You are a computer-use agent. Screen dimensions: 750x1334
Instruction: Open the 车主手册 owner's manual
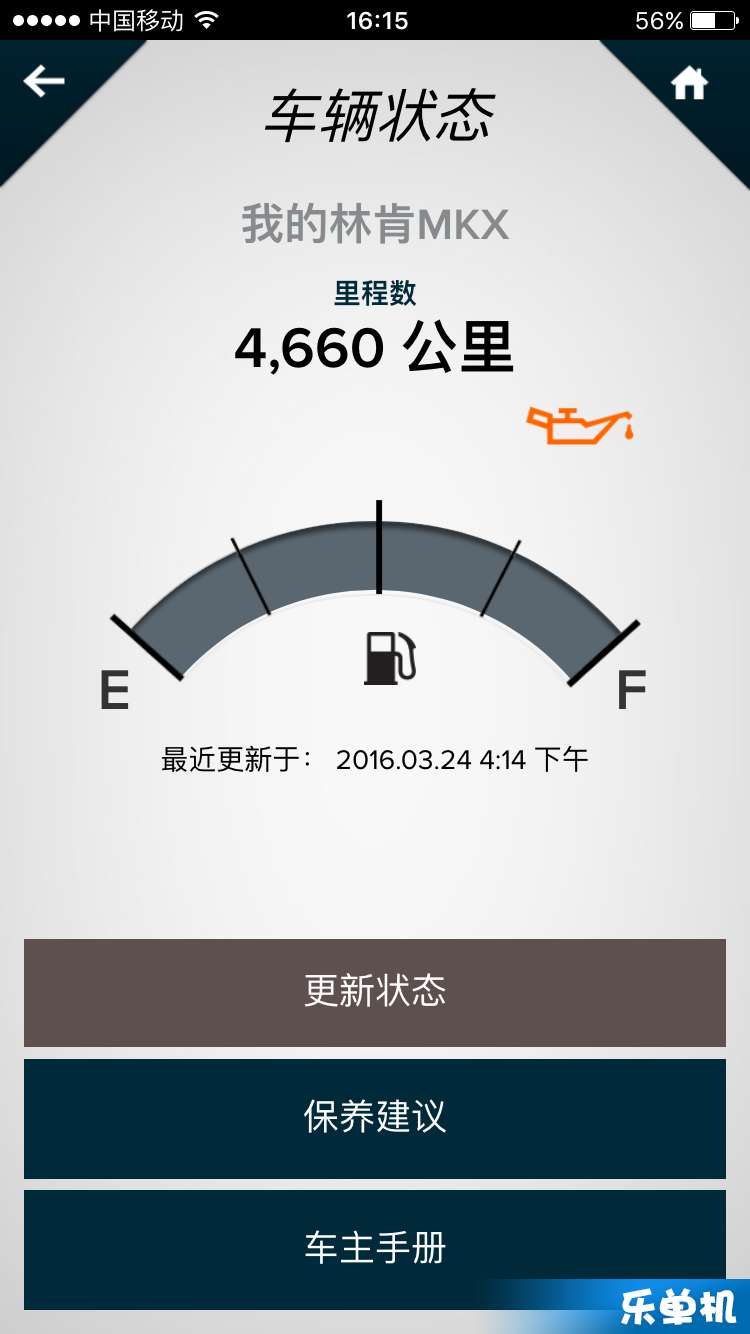[x=375, y=1249]
